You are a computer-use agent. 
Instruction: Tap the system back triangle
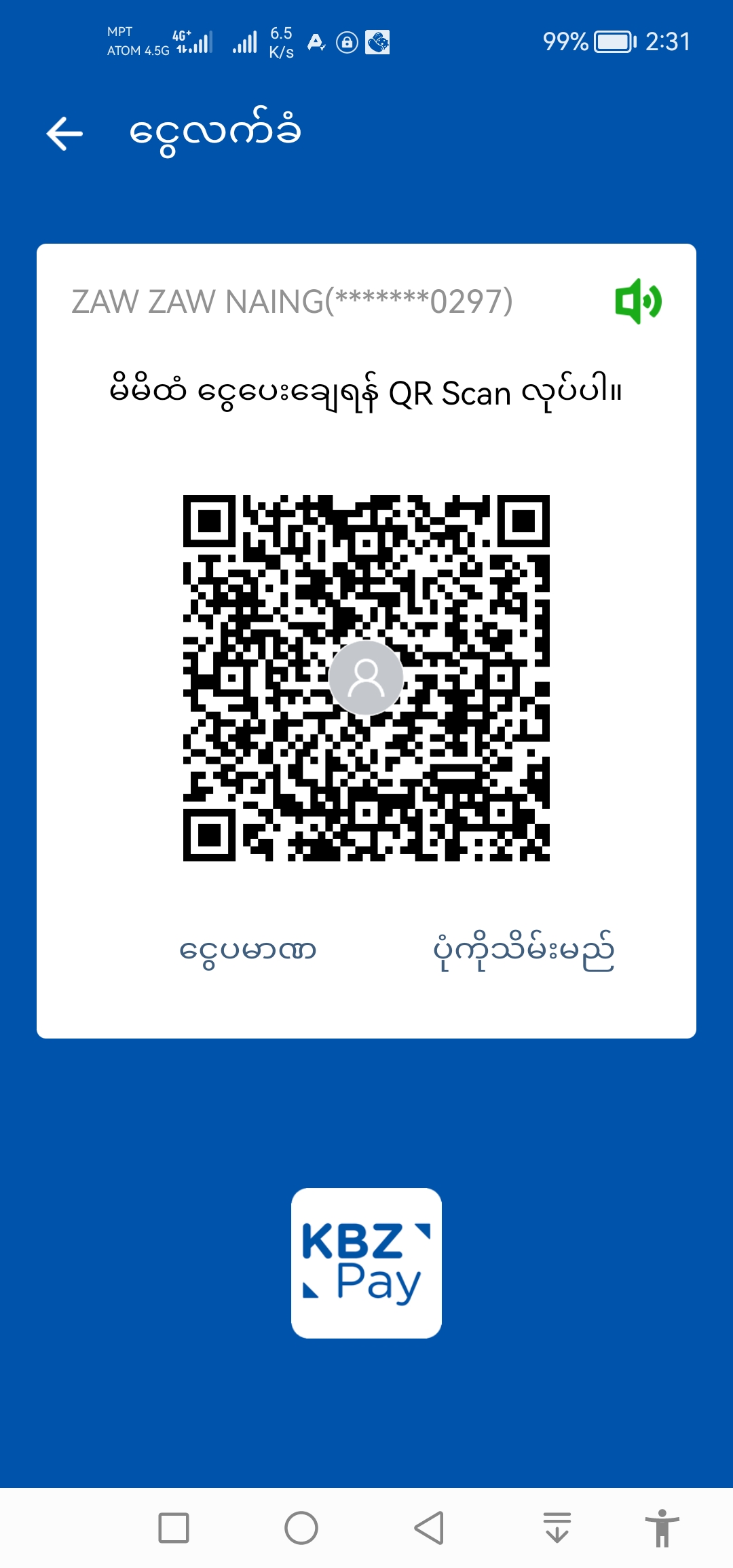(x=429, y=1528)
